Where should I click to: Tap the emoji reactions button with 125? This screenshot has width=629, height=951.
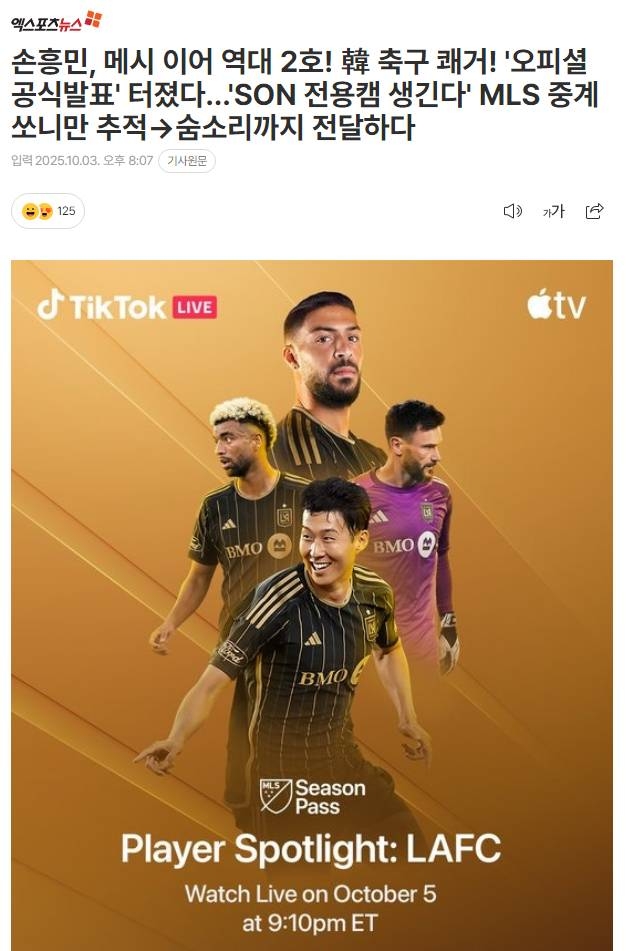tap(48, 211)
